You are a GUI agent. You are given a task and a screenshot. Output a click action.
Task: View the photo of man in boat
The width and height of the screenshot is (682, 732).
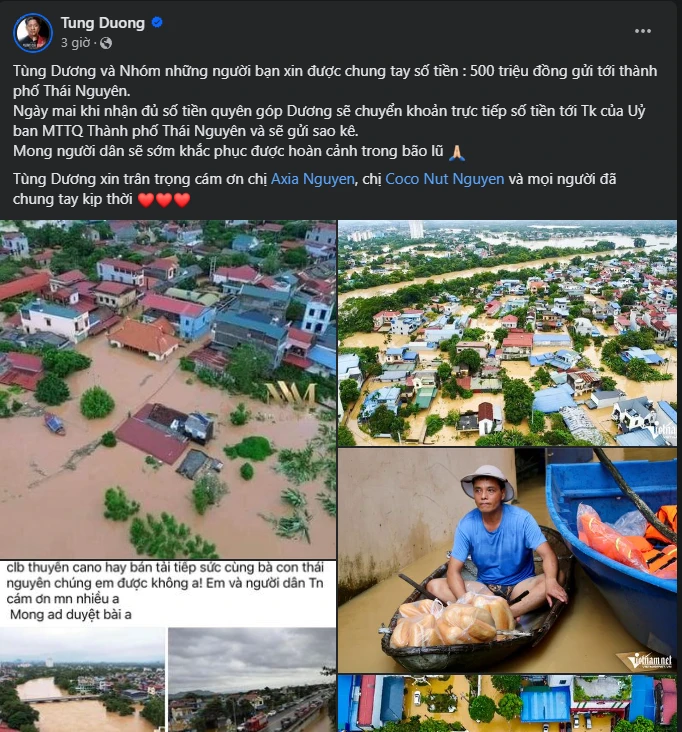(x=507, y=560)
